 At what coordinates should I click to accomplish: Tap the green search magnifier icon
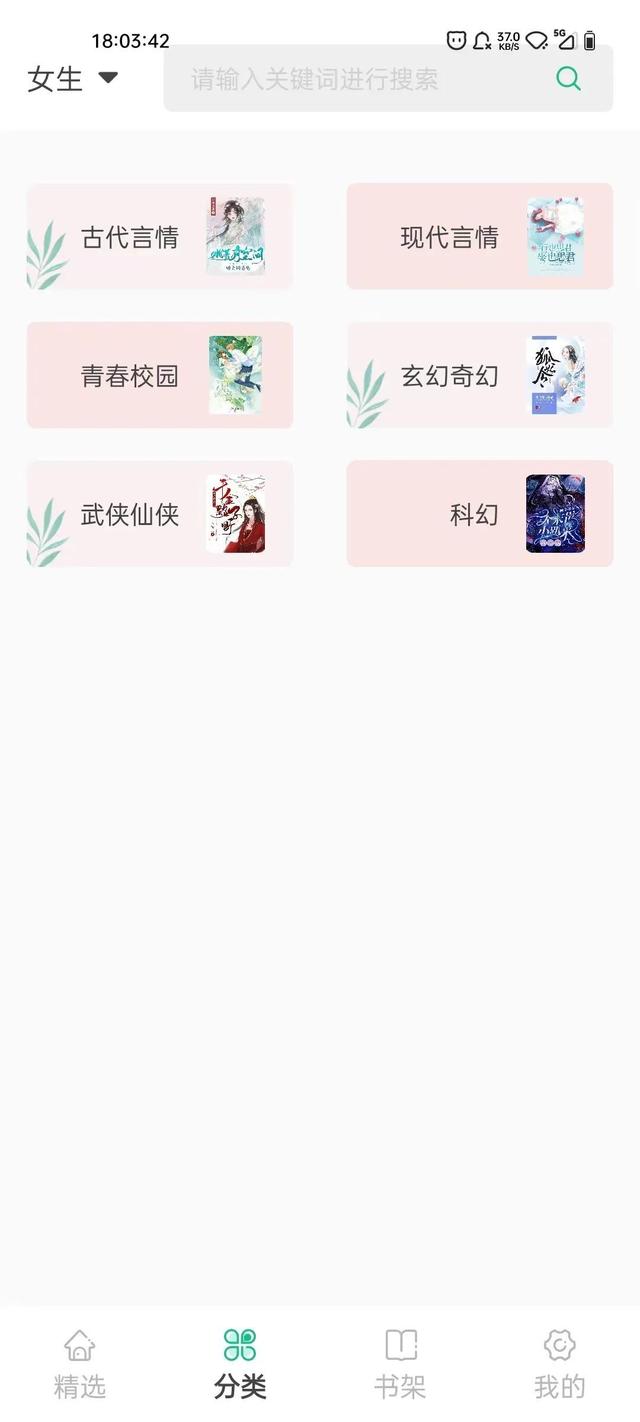click(x=568, y=78)
